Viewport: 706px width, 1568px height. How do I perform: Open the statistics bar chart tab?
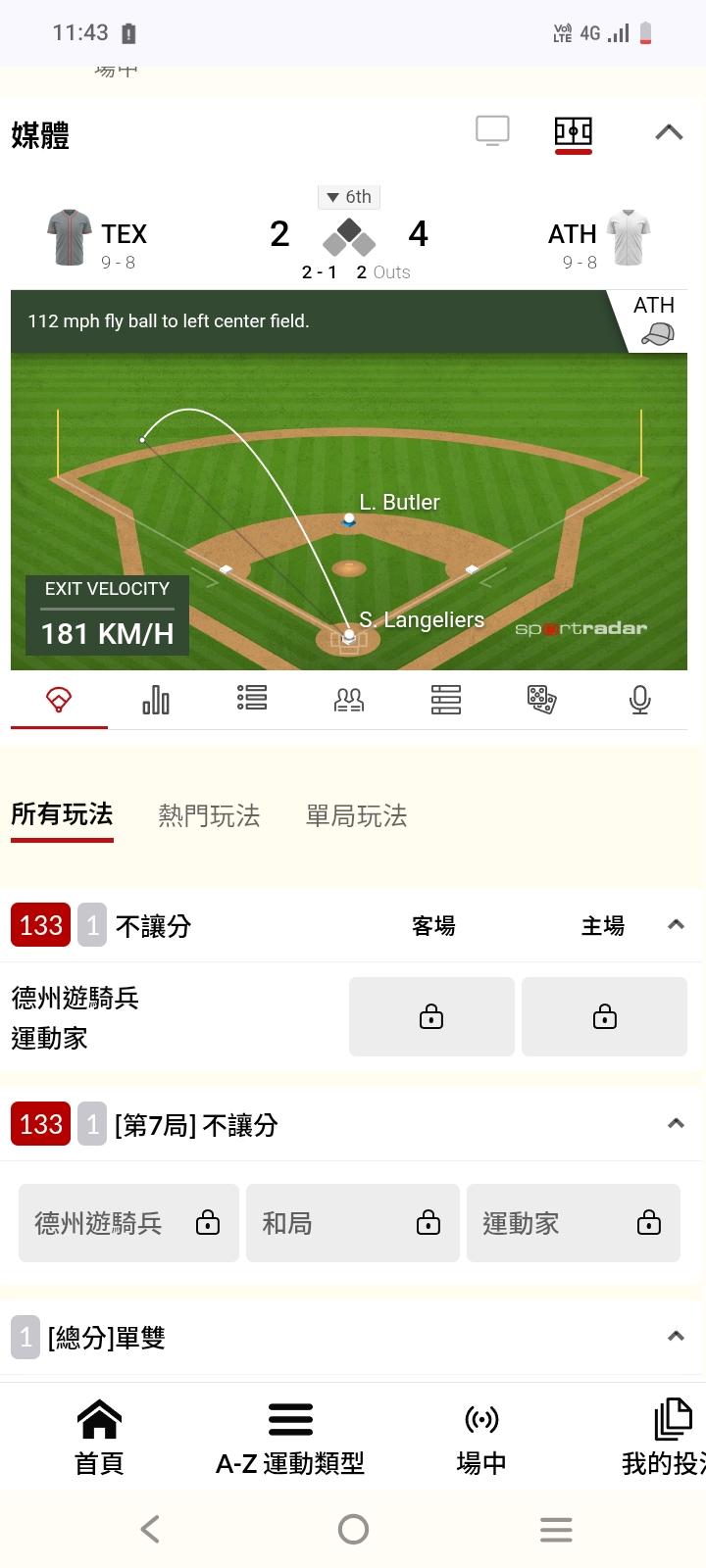click(156, 699)
